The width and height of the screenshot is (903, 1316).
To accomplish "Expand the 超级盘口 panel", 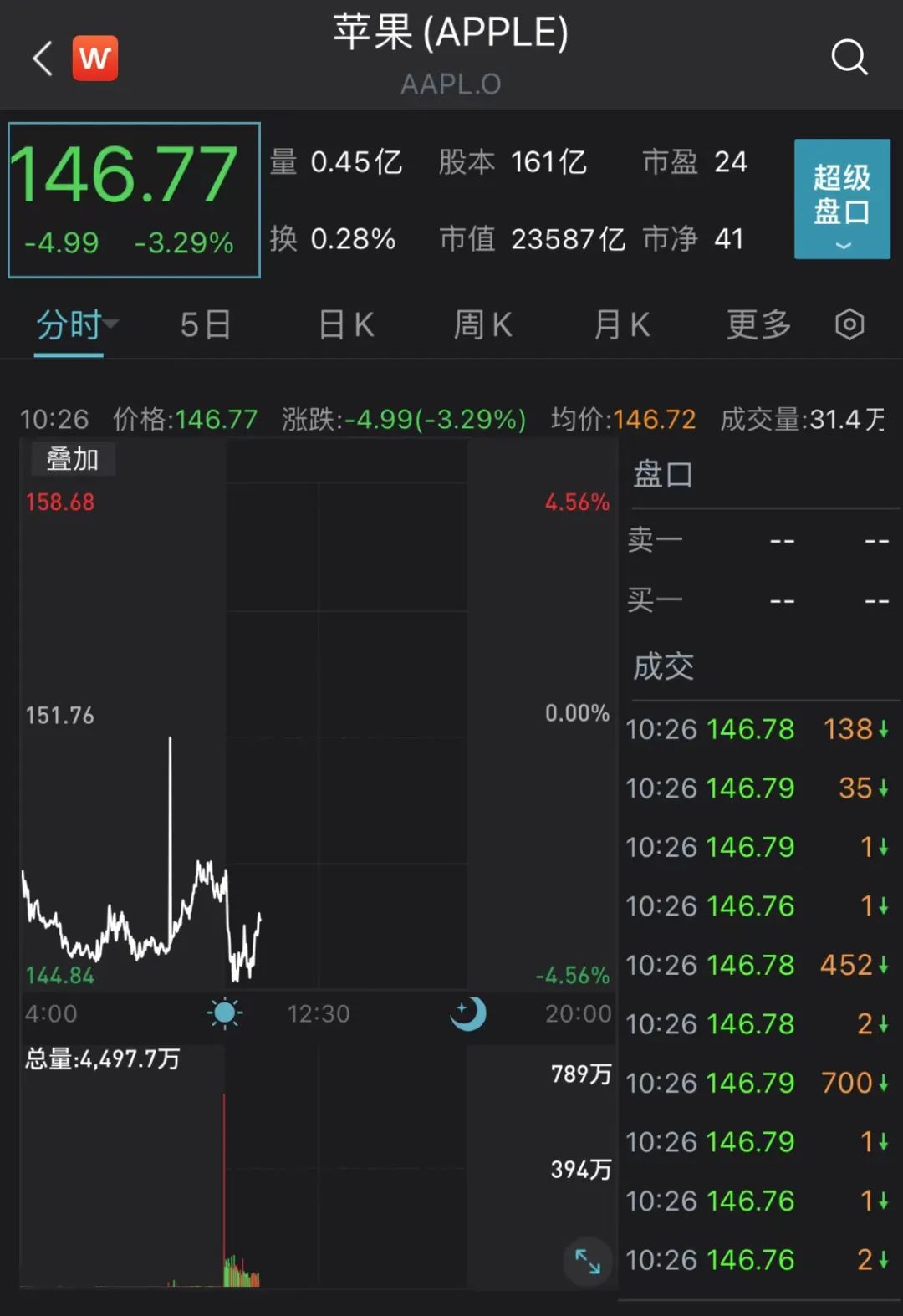I will click(x=842, y=199).
